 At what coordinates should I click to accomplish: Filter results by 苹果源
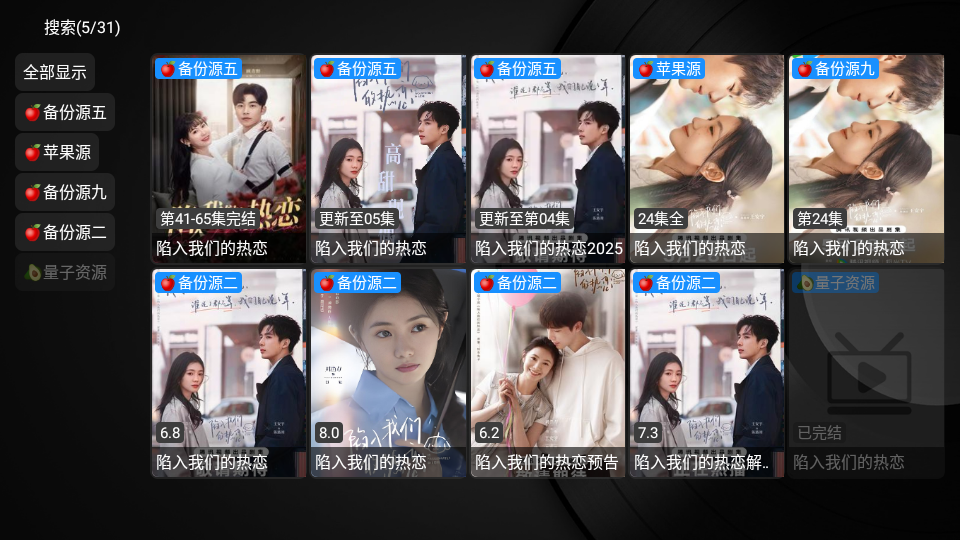point(57,152)
